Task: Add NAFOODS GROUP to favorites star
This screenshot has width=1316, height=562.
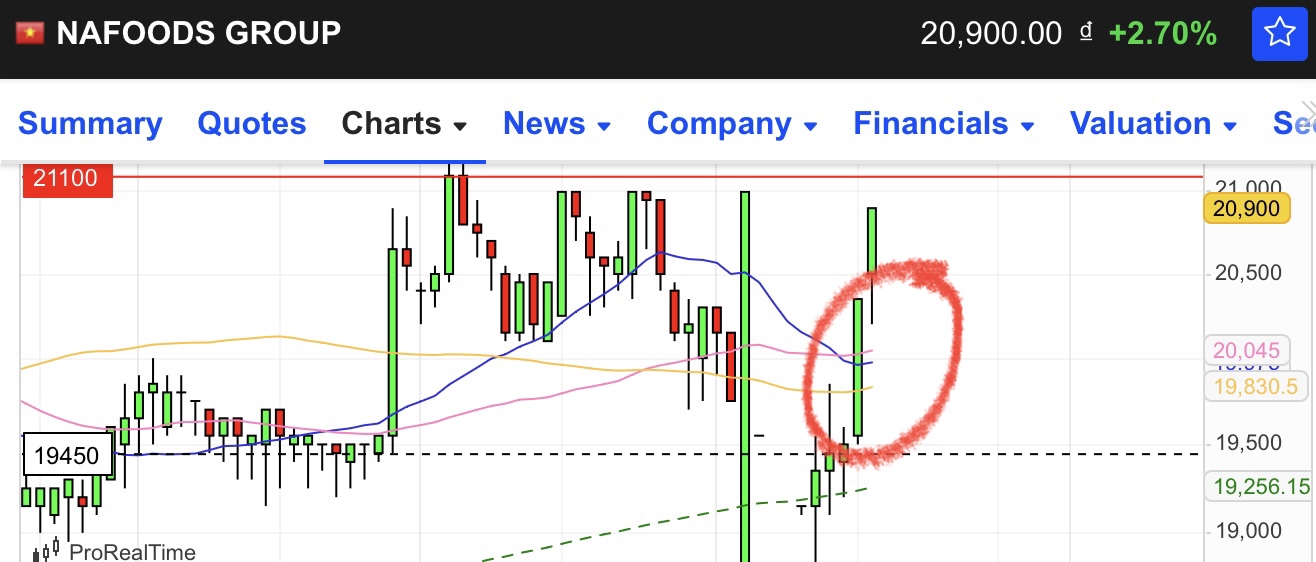Action: pyautogui.click(x=1280, y=34)
